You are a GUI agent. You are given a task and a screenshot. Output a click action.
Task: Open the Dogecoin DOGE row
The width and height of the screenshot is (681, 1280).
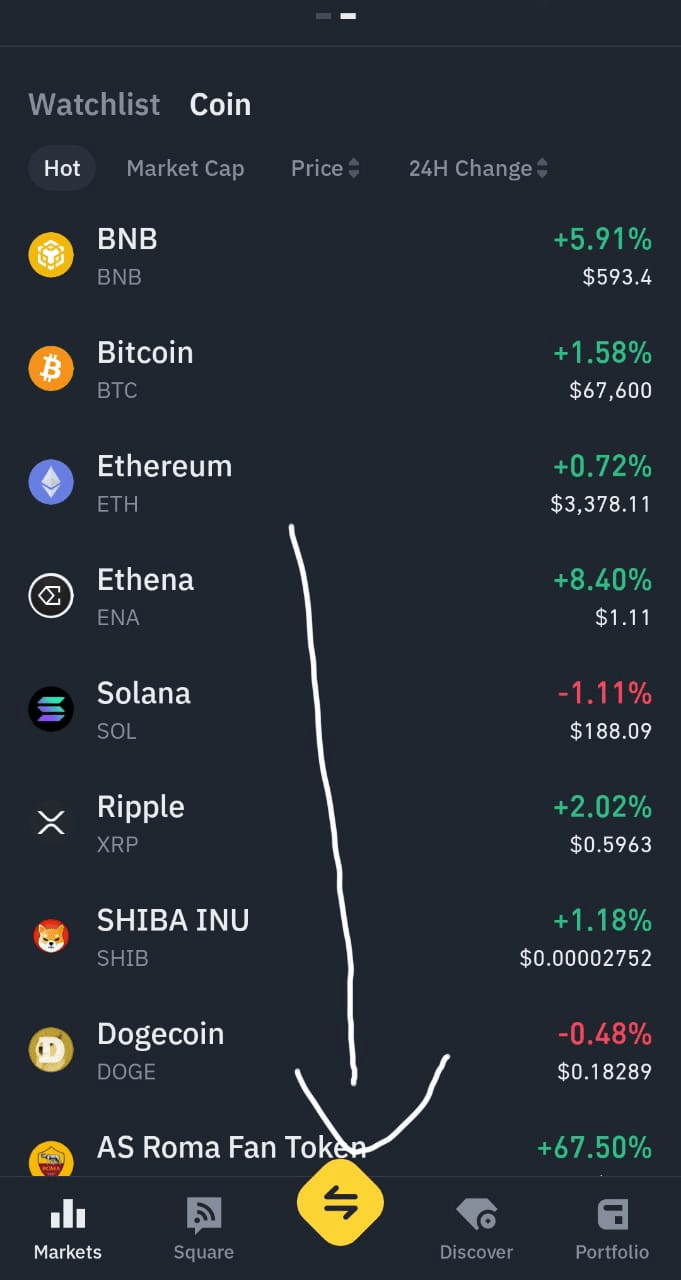340,1050
